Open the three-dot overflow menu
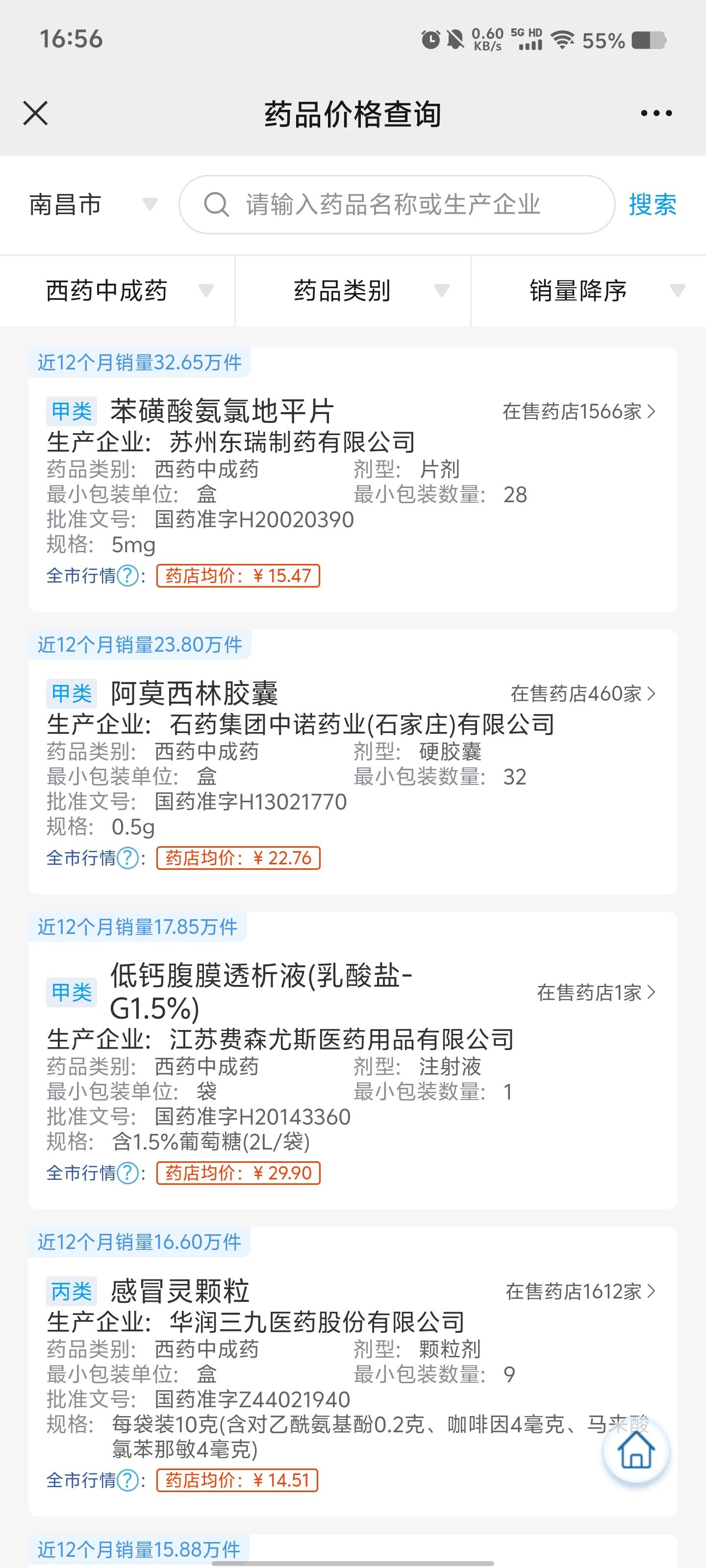This screenshot has width=706, height=1568. point(656,113)
